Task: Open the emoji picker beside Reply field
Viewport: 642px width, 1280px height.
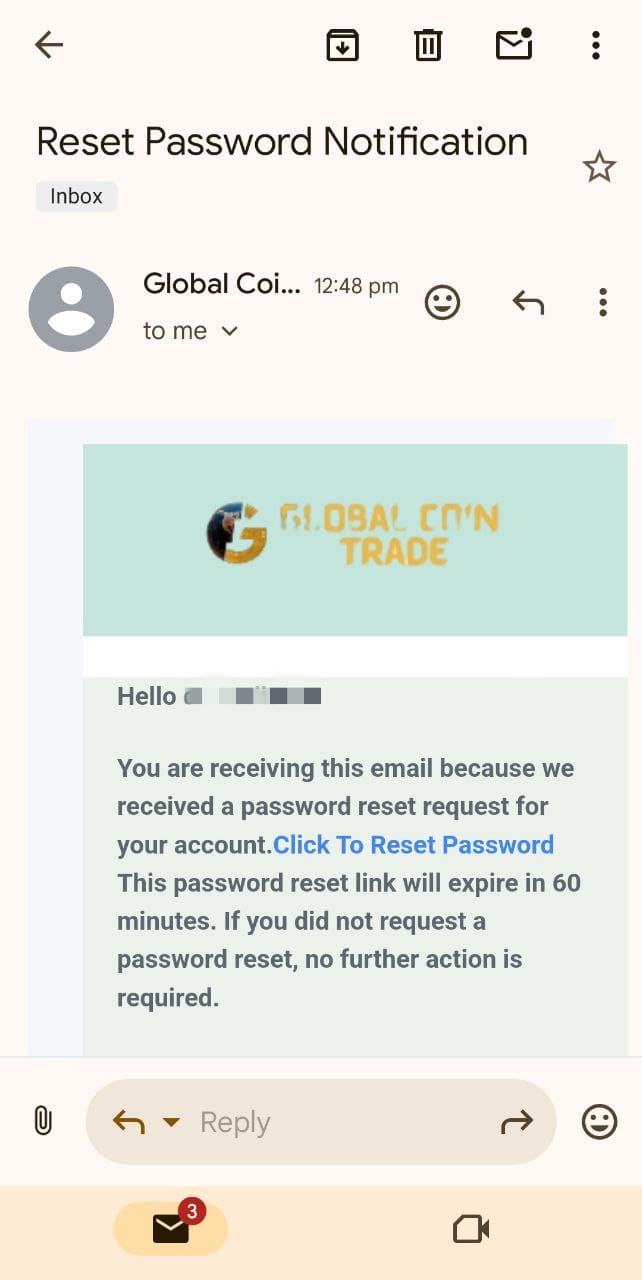Action: [x=599, y=1121]
